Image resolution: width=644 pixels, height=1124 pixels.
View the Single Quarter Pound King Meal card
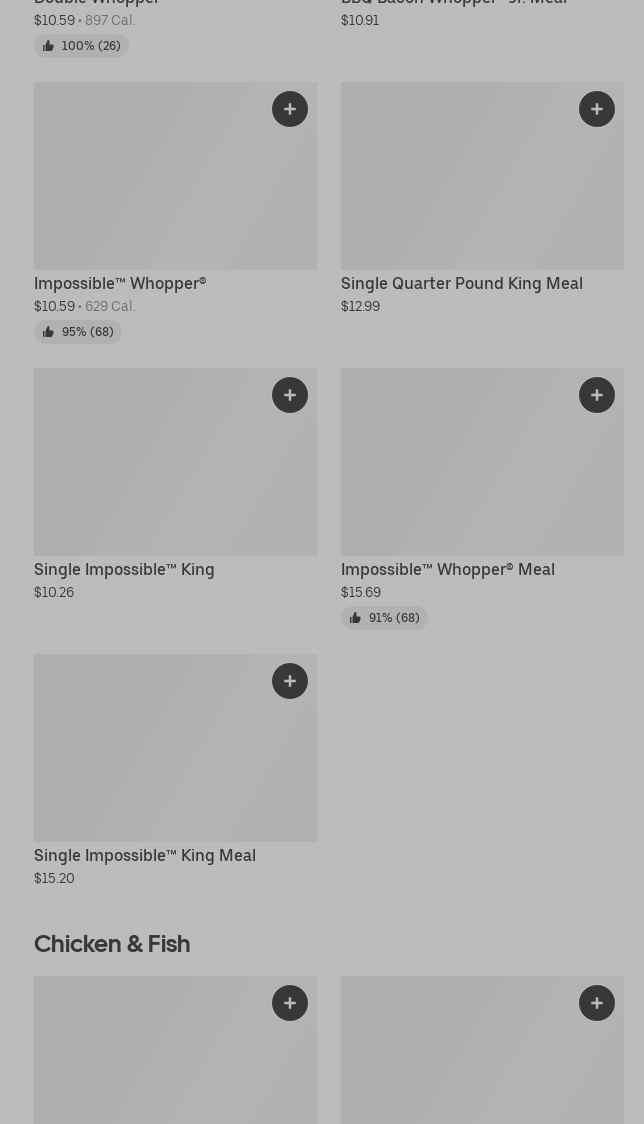click(482, 199)
